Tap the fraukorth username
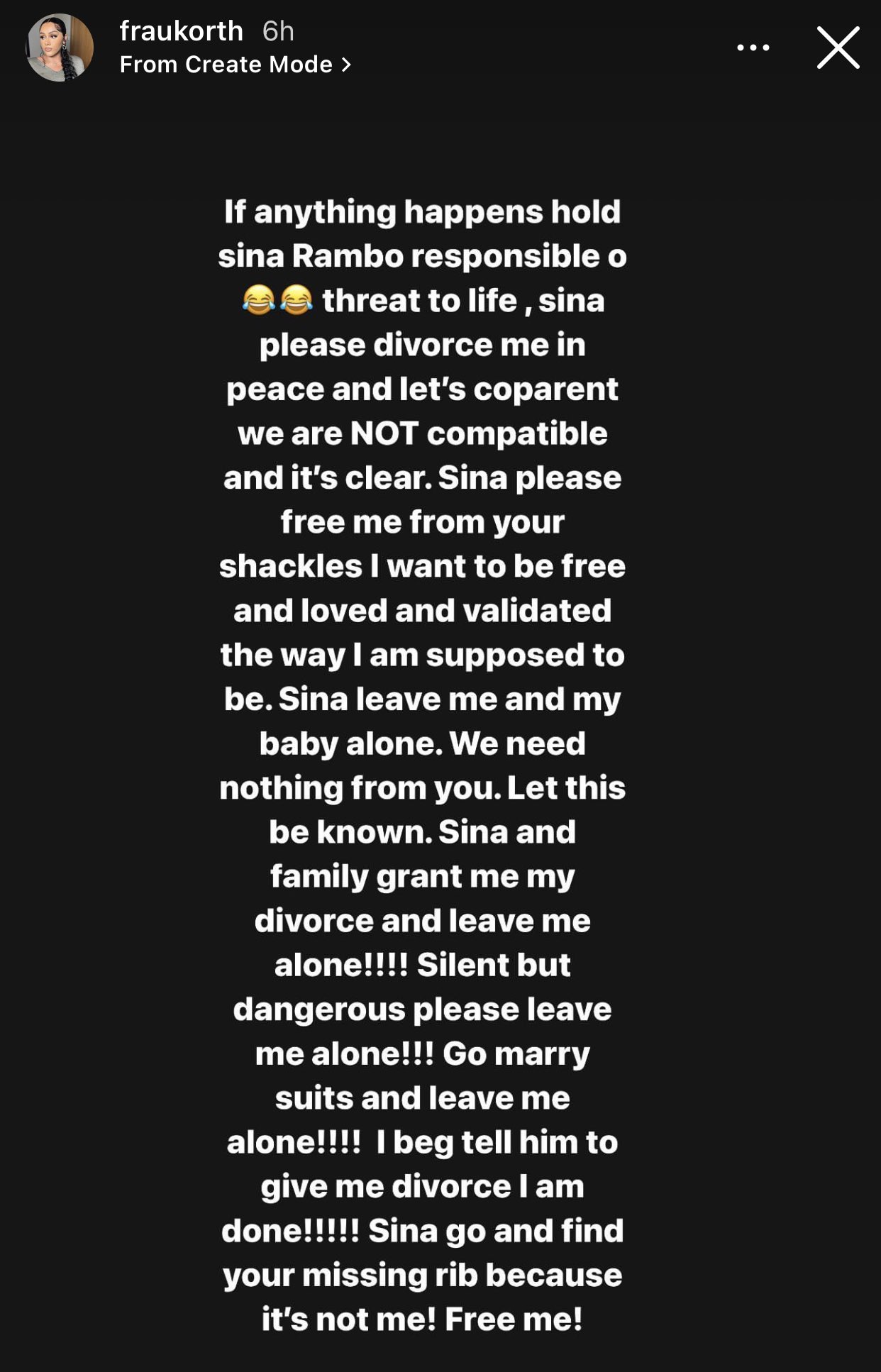The image size is (881, 1372). pyautogui.click(x=181, y=31)
